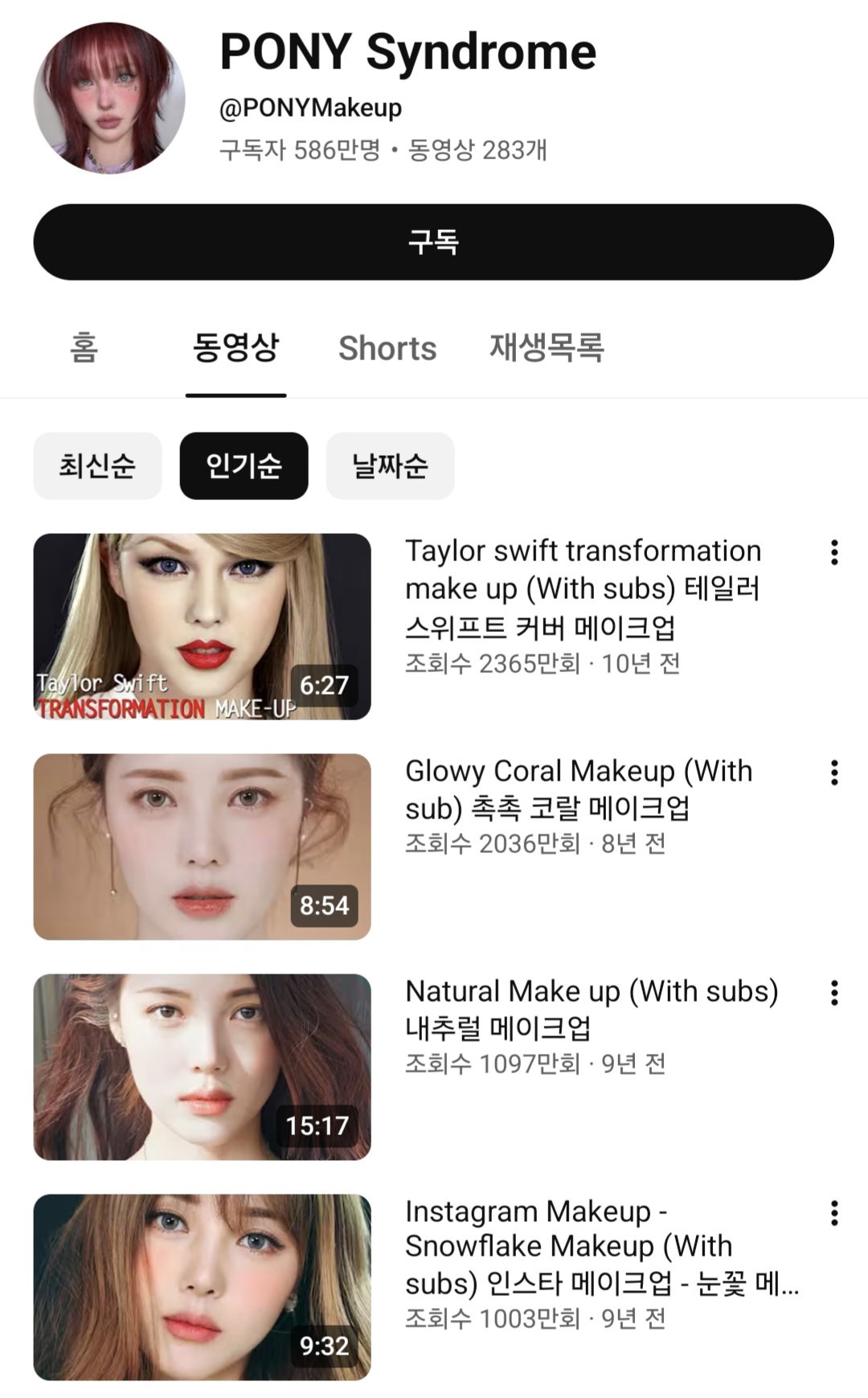This screenshot has height=1398, width=868.
Task: Switch to the Shorts tab
Action: click(387, 348)
